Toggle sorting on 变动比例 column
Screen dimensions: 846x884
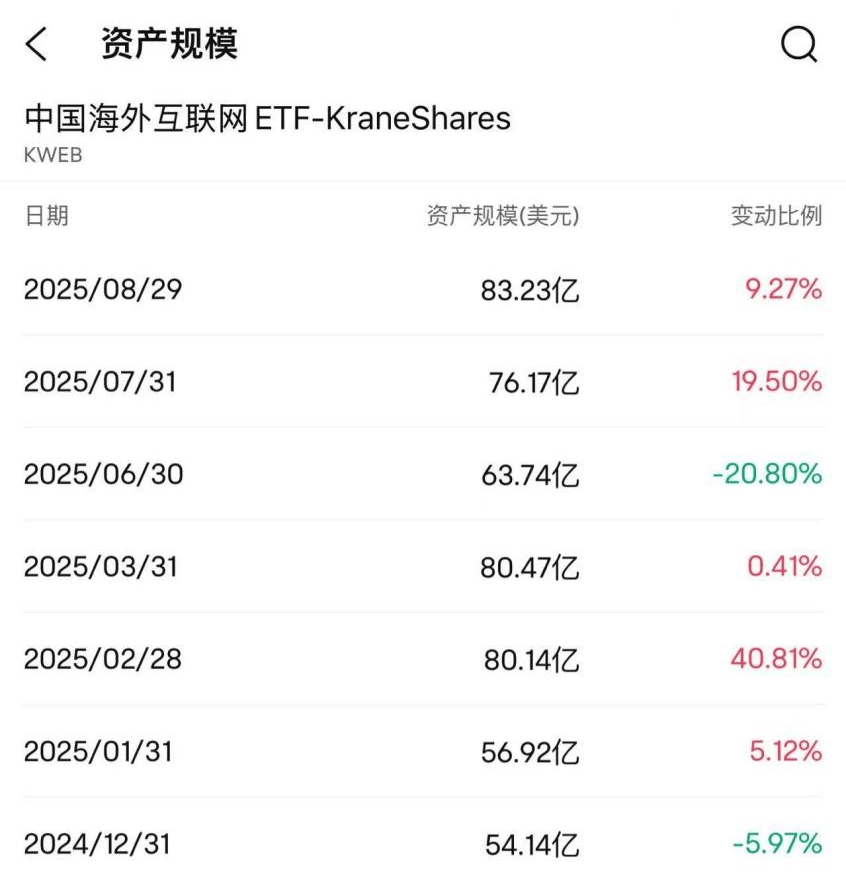pos(778,215)
